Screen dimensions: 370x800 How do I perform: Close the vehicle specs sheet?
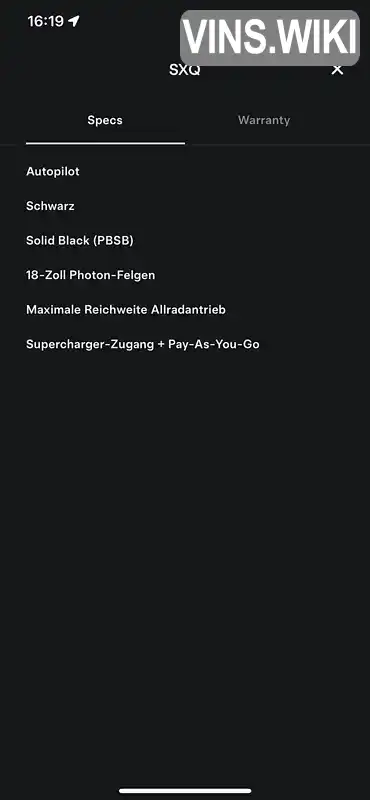(337, 70)
